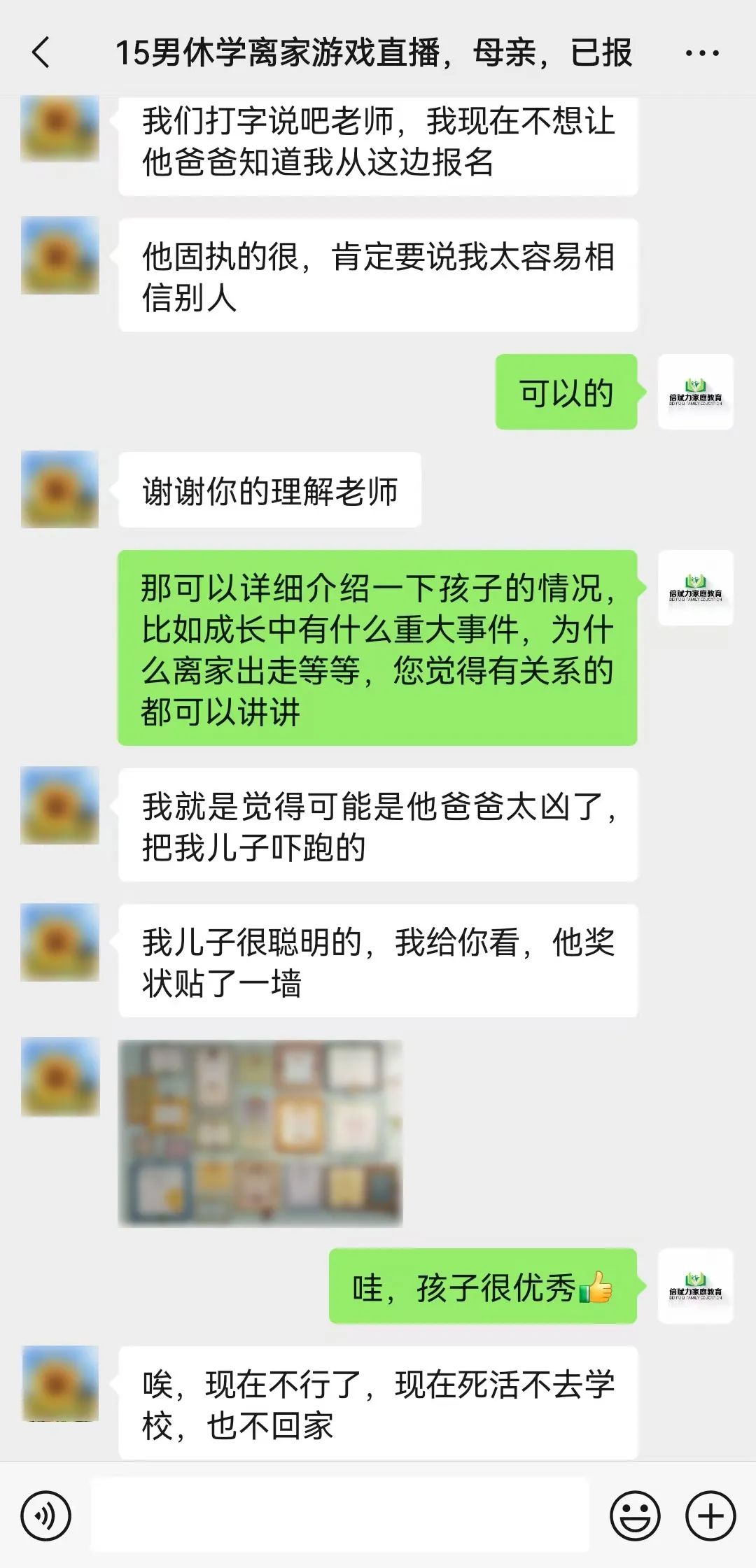Switch to voice message input
This screenshot has width=756, height=1568.
(46, 1516)
